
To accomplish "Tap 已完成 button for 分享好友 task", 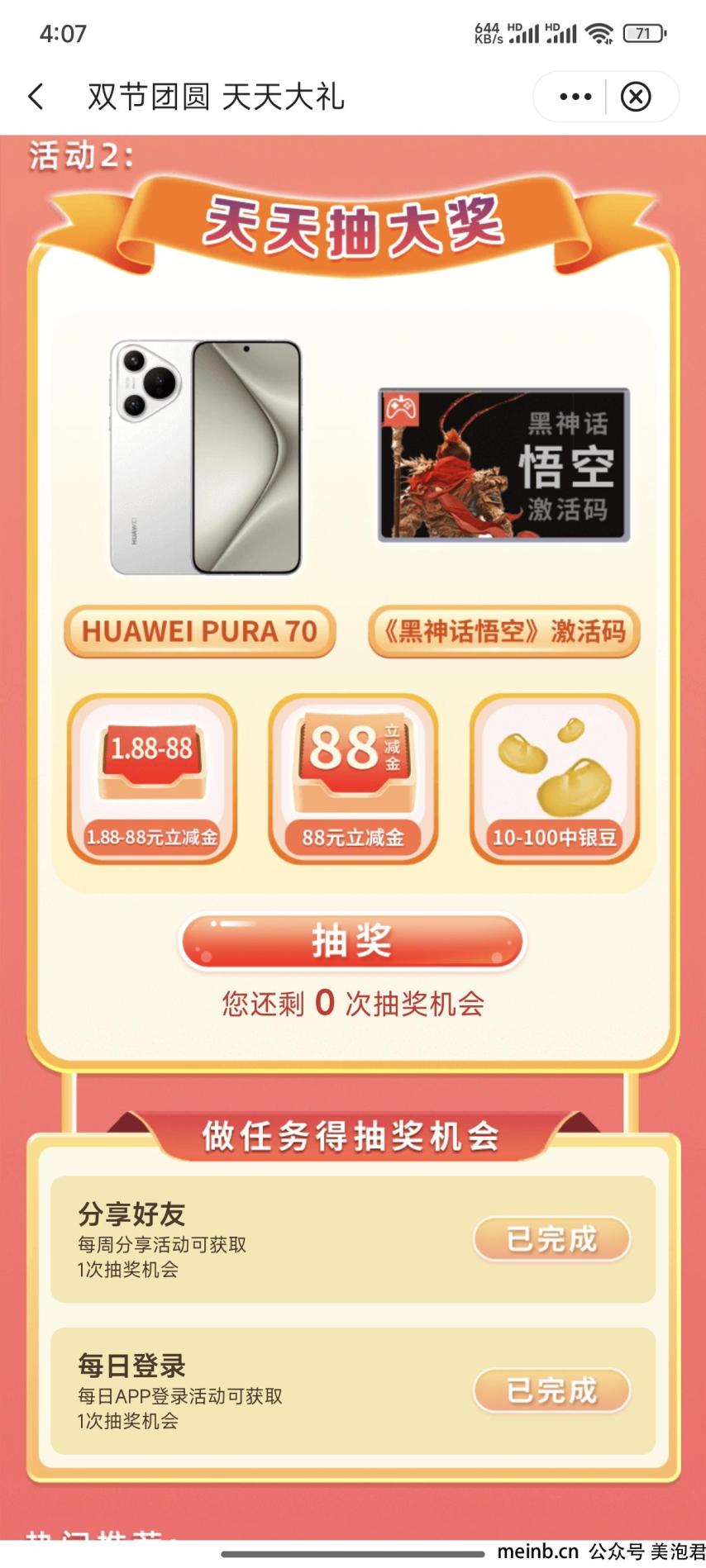I will [551, 1238].
